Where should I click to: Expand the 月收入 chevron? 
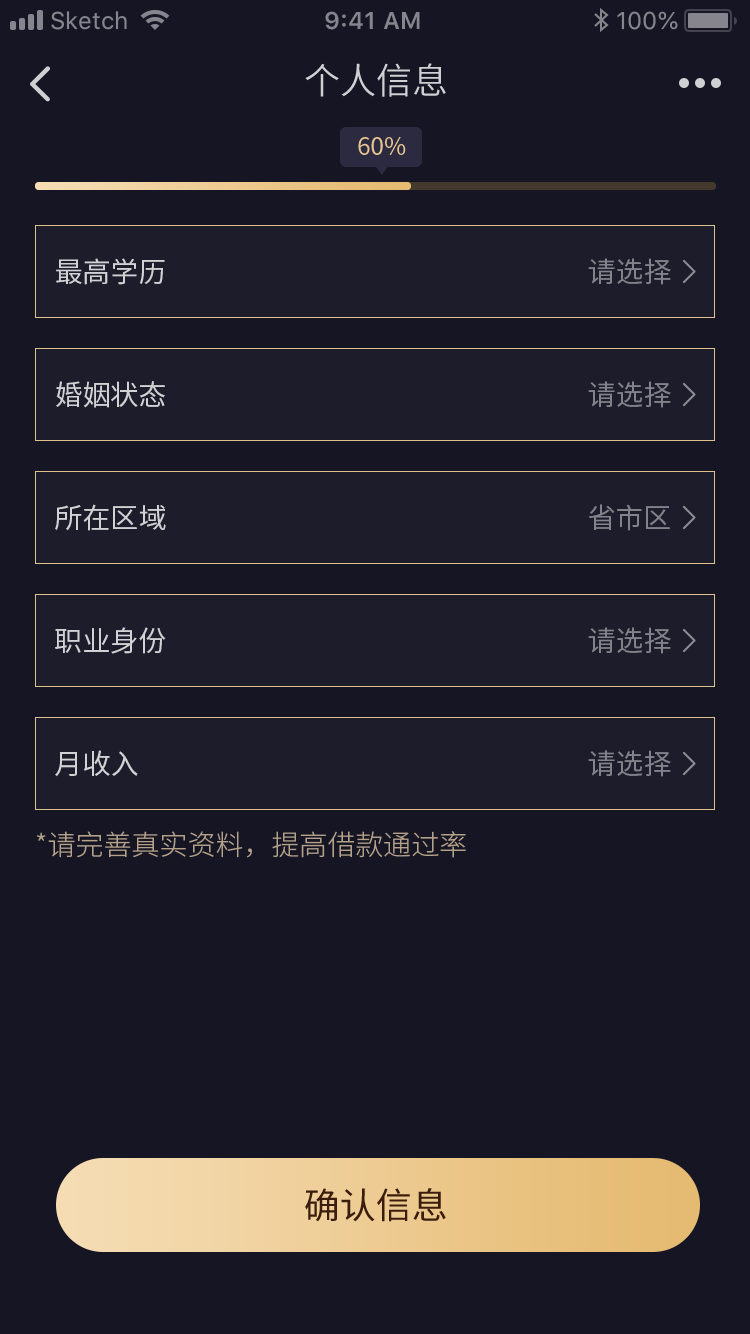[x=689, y=764]
